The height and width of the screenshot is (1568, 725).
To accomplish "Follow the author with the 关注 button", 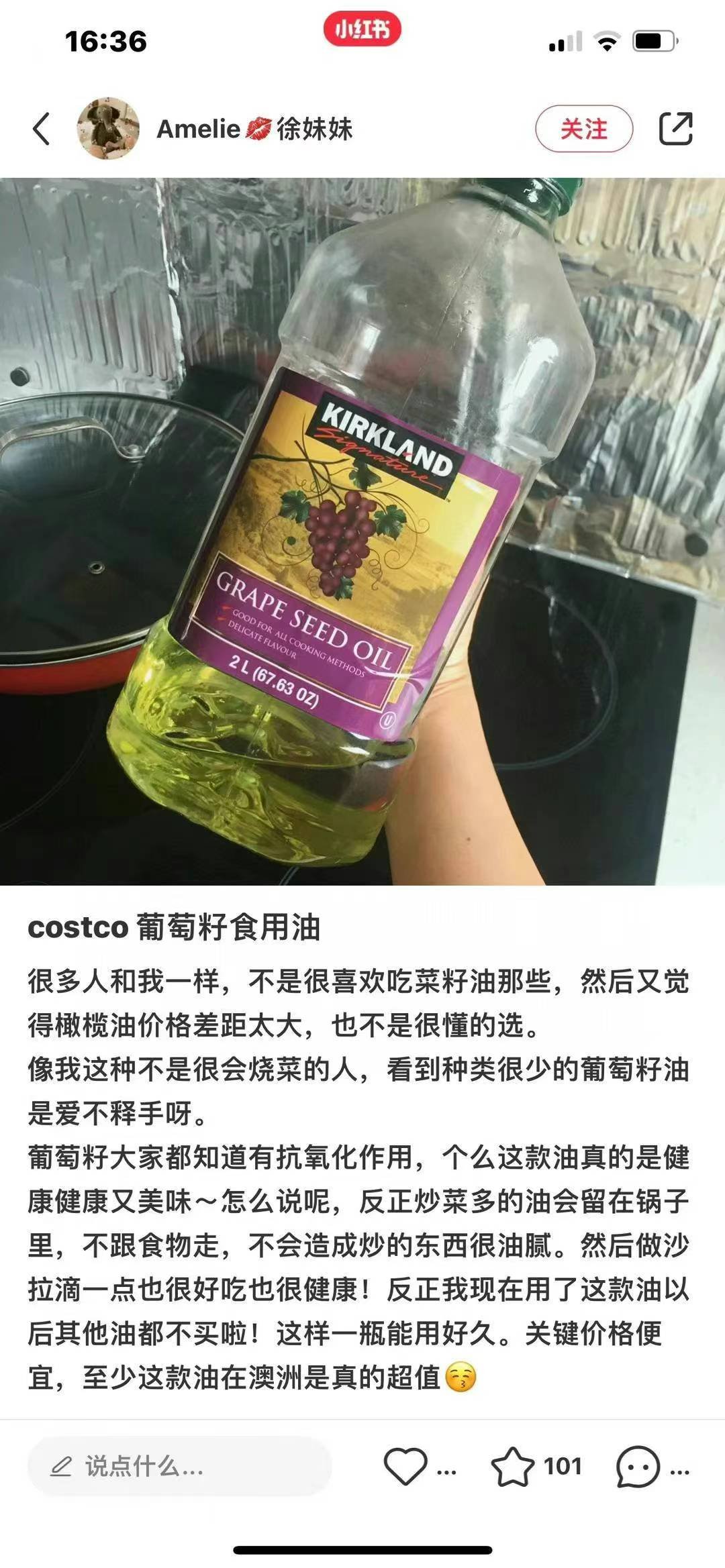I will pyautogui.click(x=583, y=129).
